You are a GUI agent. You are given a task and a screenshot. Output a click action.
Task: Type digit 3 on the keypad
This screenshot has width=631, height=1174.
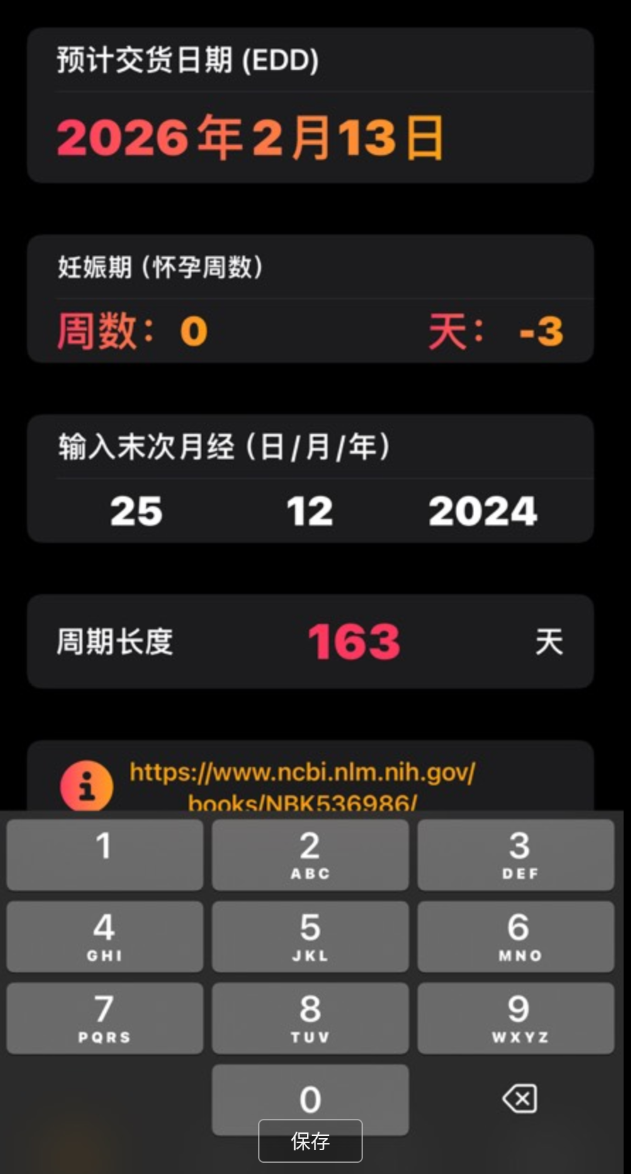click(518, 853)
